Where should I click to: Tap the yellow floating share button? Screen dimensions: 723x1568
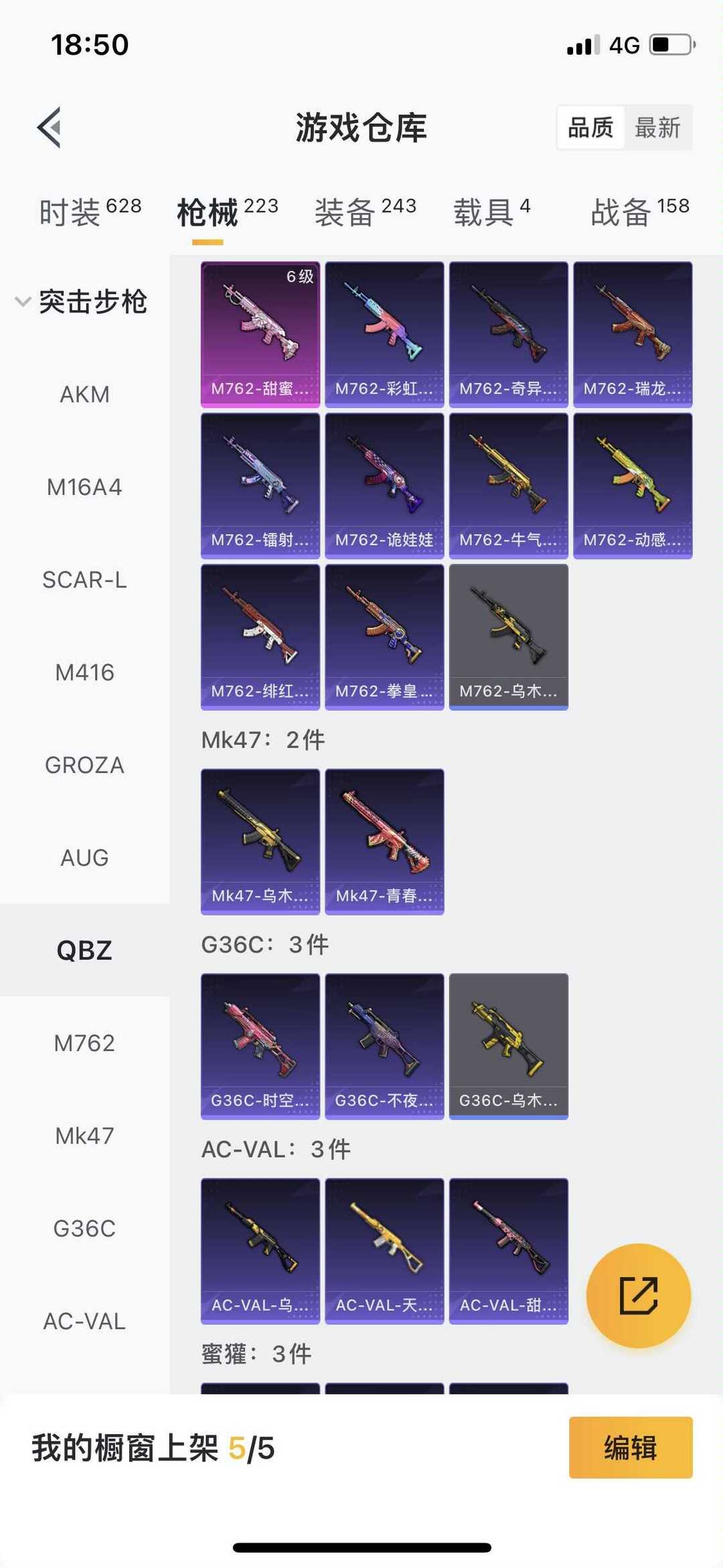639,1295
